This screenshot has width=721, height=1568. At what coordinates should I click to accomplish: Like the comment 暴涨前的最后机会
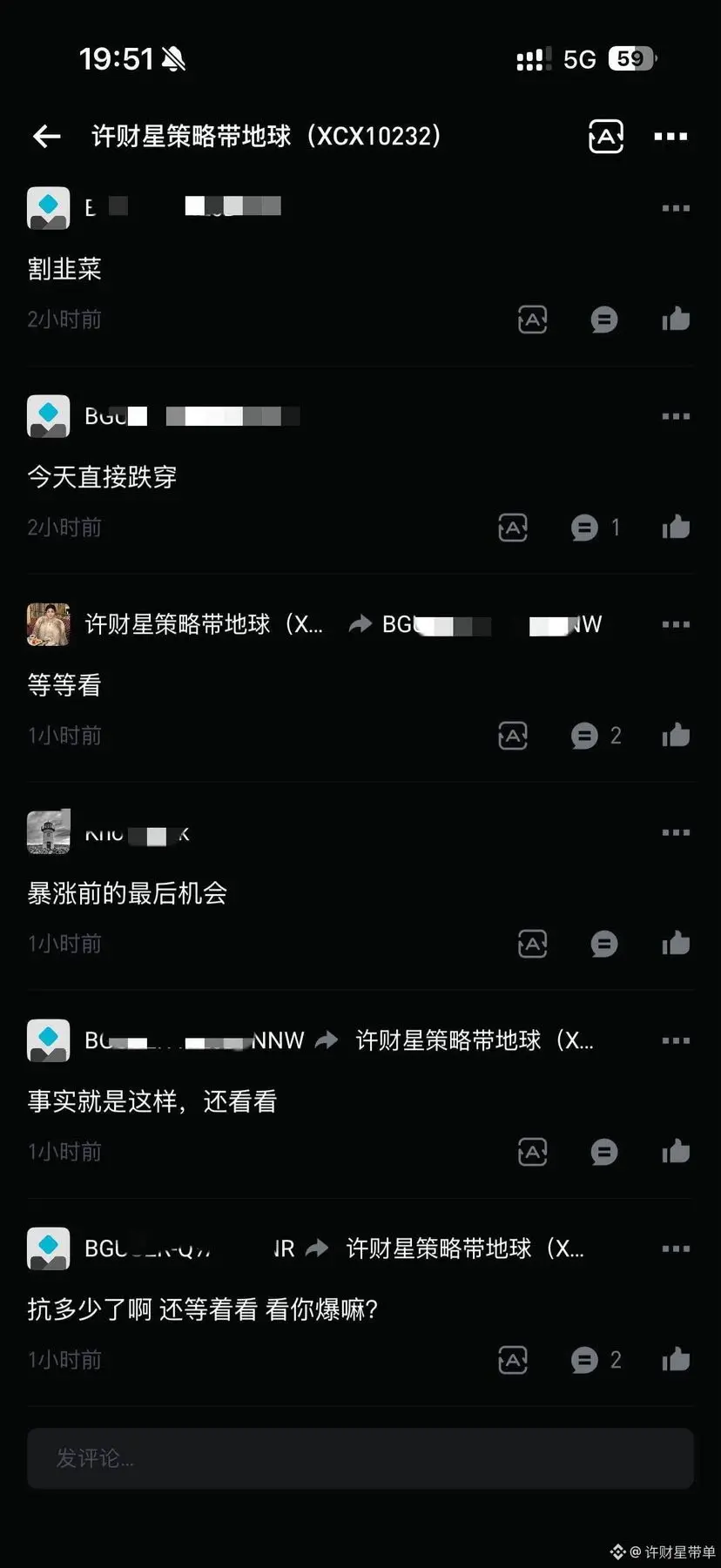tap(676, 943)
